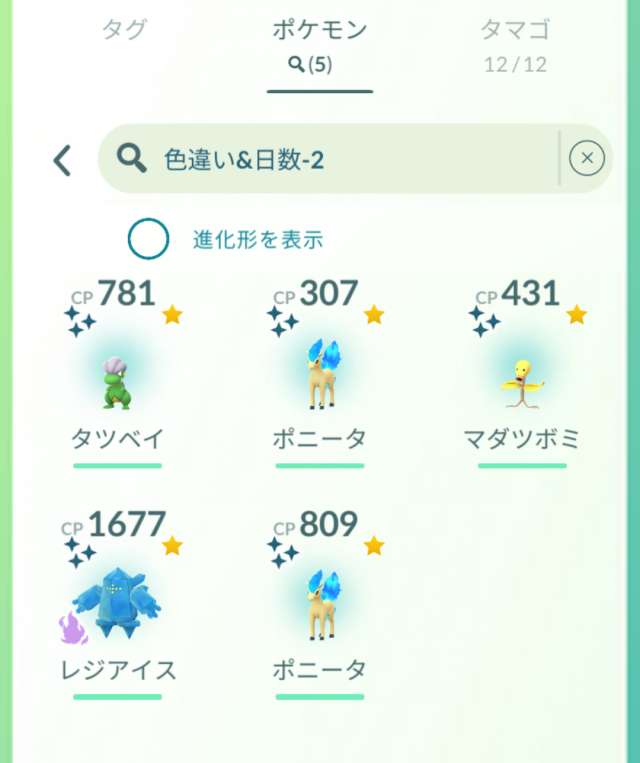Viewport: 640px width, 763px height.
Task: Clear the search query
Action: 587,158
